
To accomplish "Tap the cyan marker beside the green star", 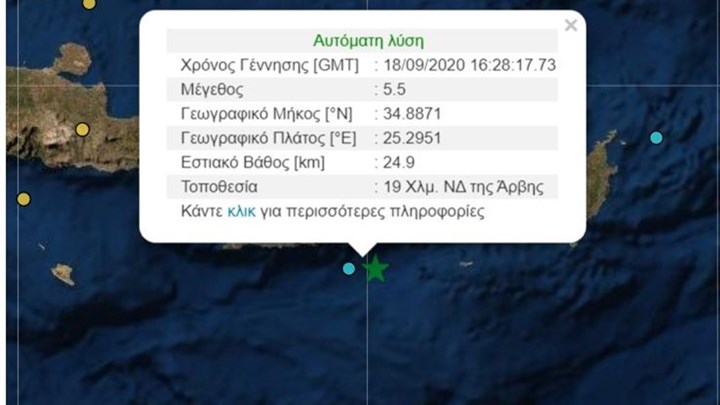I will pos(349,268).
